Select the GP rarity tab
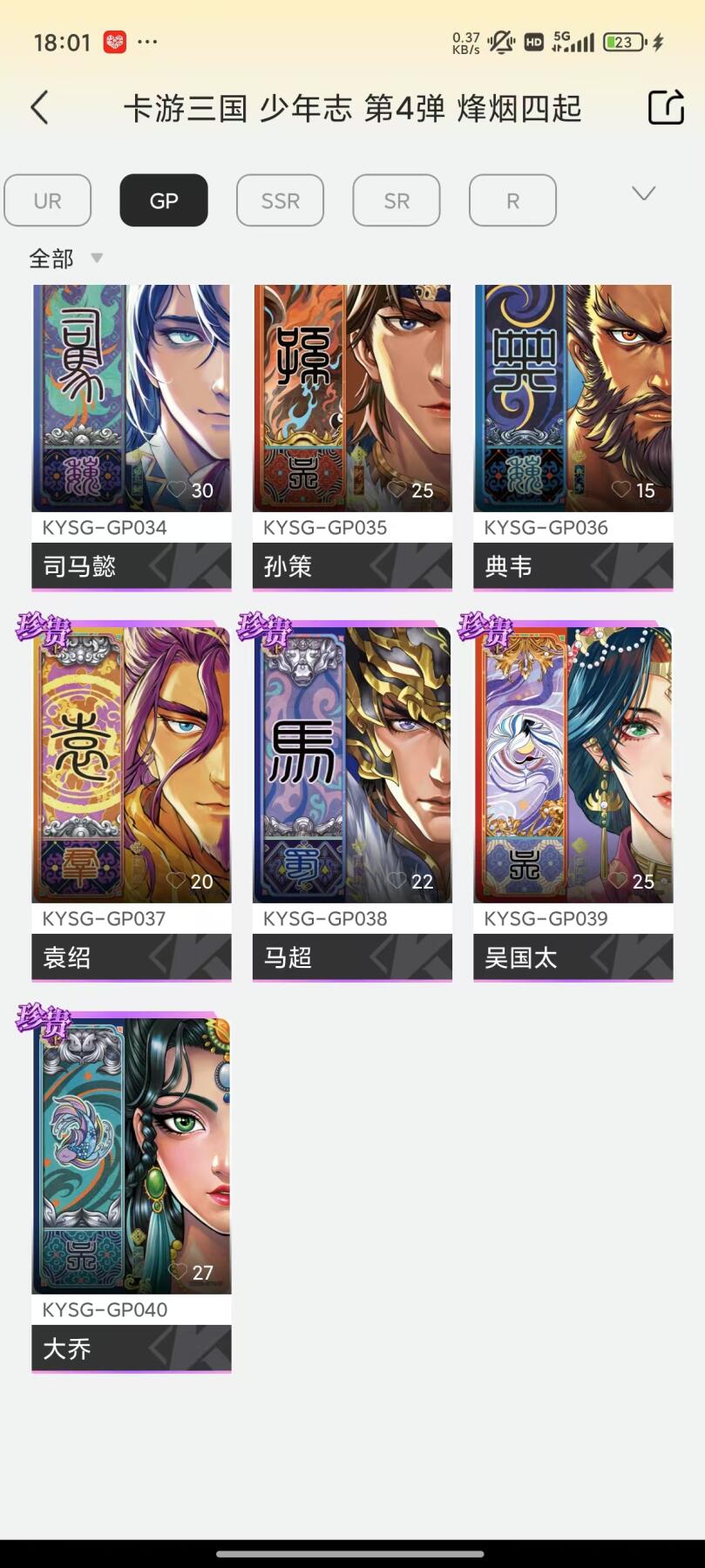The width and height of the screenshot is (705, 1568). pyautogui.click(x=164, y=200)
